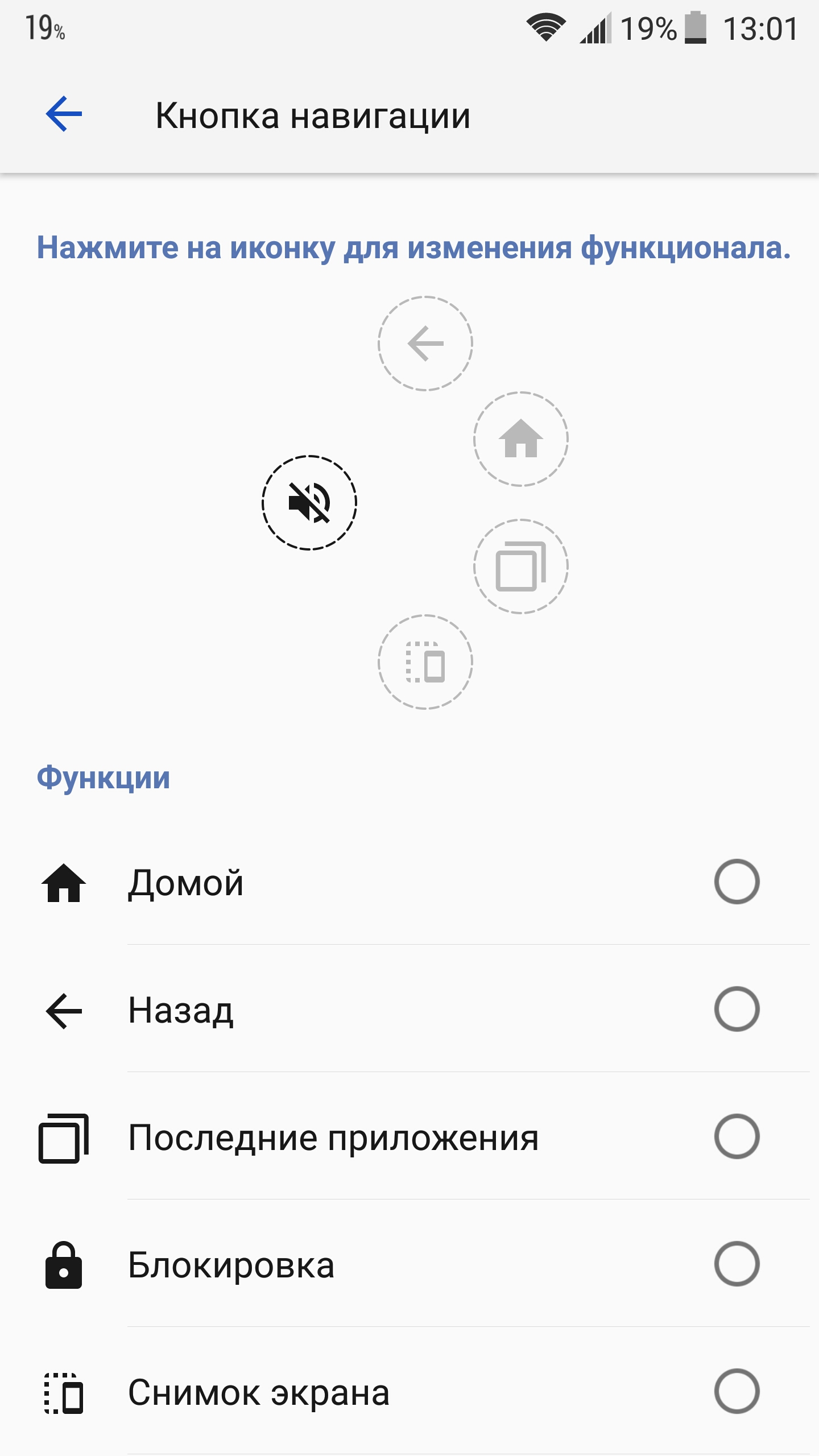819x1456 pixels.
Task: Select the home circle in the diagram
Action: (x=521, y=439)
